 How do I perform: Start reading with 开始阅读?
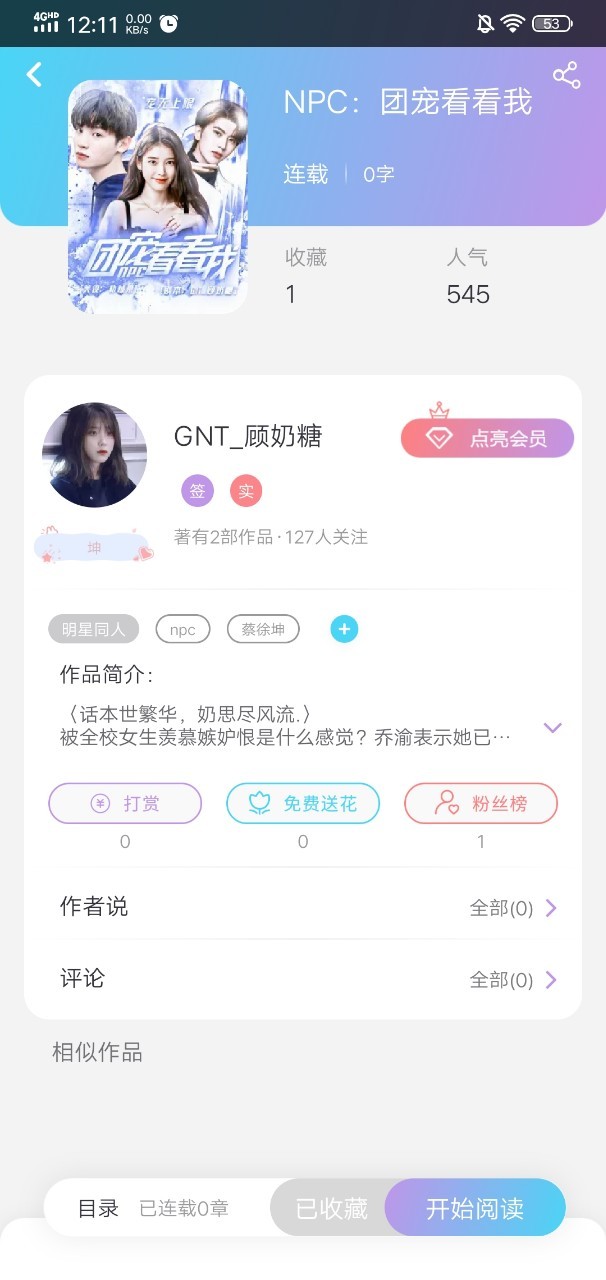pos(475,1208)
